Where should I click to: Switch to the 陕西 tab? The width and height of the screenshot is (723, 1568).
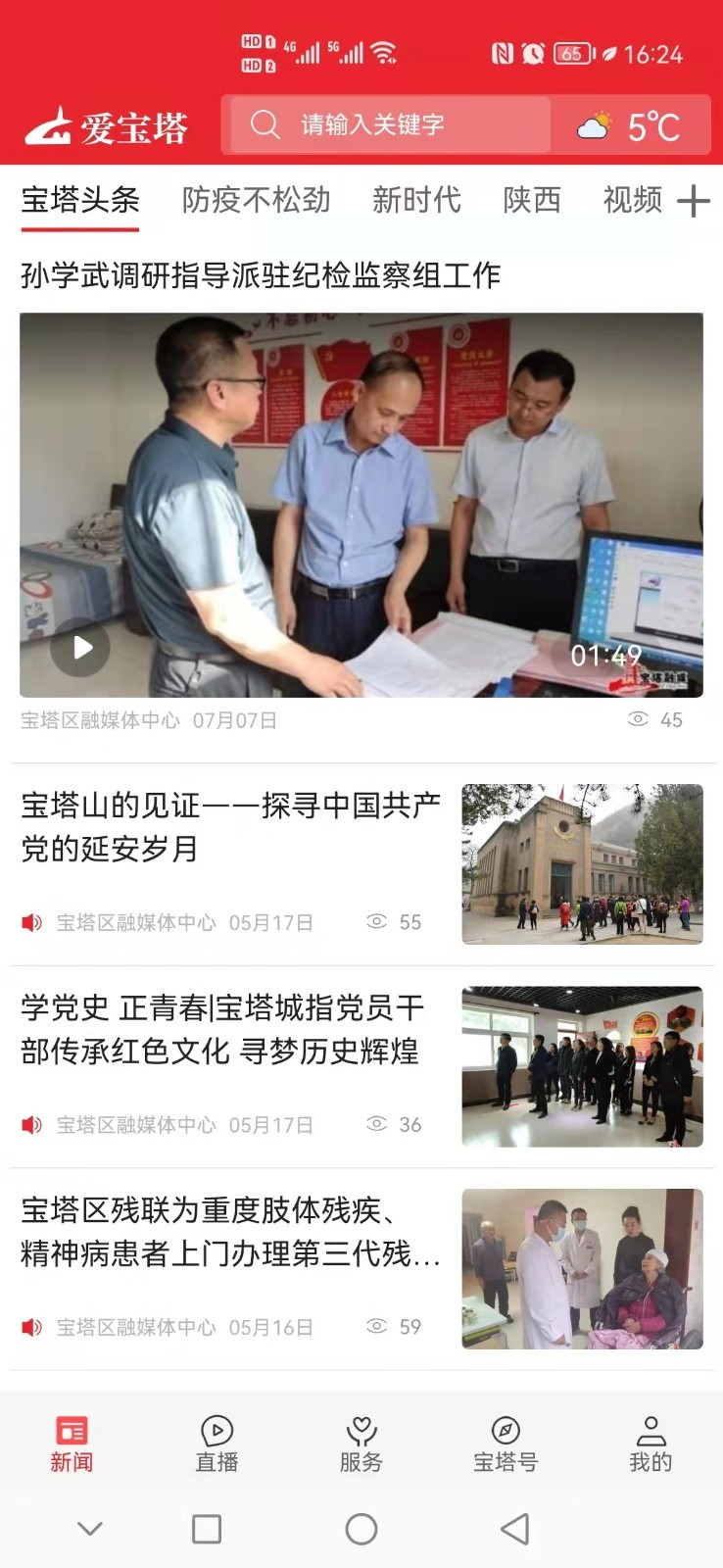[532, 201]
